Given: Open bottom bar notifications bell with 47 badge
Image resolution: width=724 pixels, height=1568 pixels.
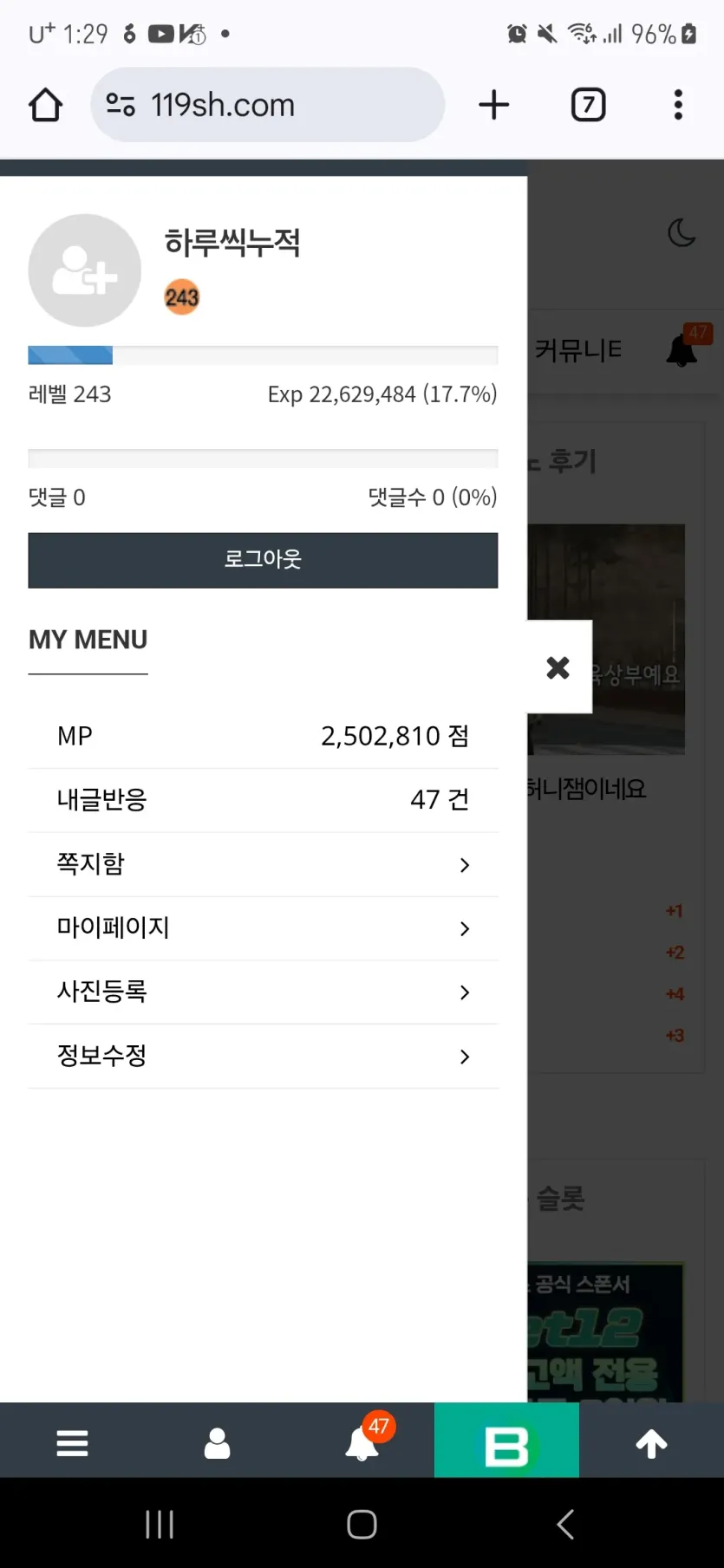Looking at the screenshot, I should tap(362, 1443).
